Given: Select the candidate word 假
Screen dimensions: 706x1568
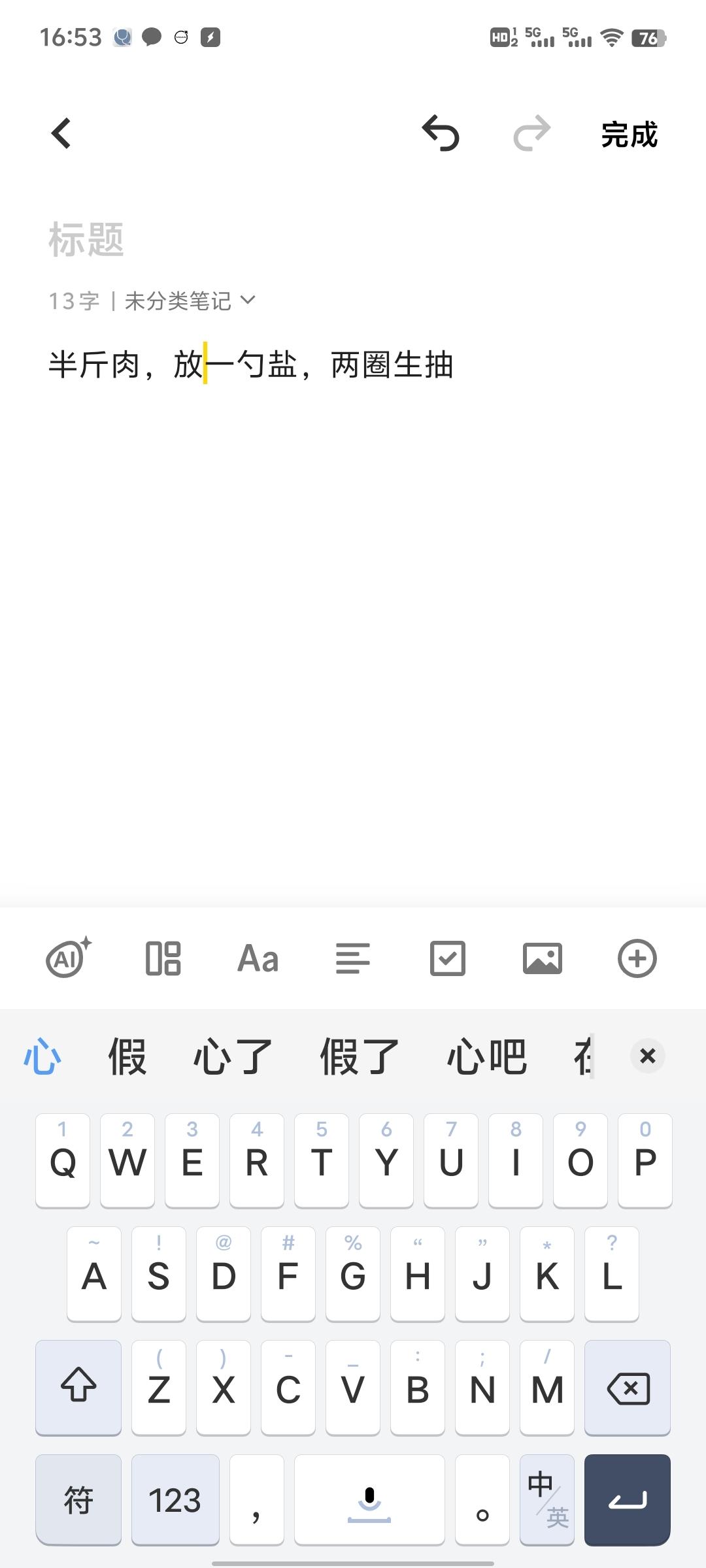Looking at the screenshot, I should (127, 1056).
